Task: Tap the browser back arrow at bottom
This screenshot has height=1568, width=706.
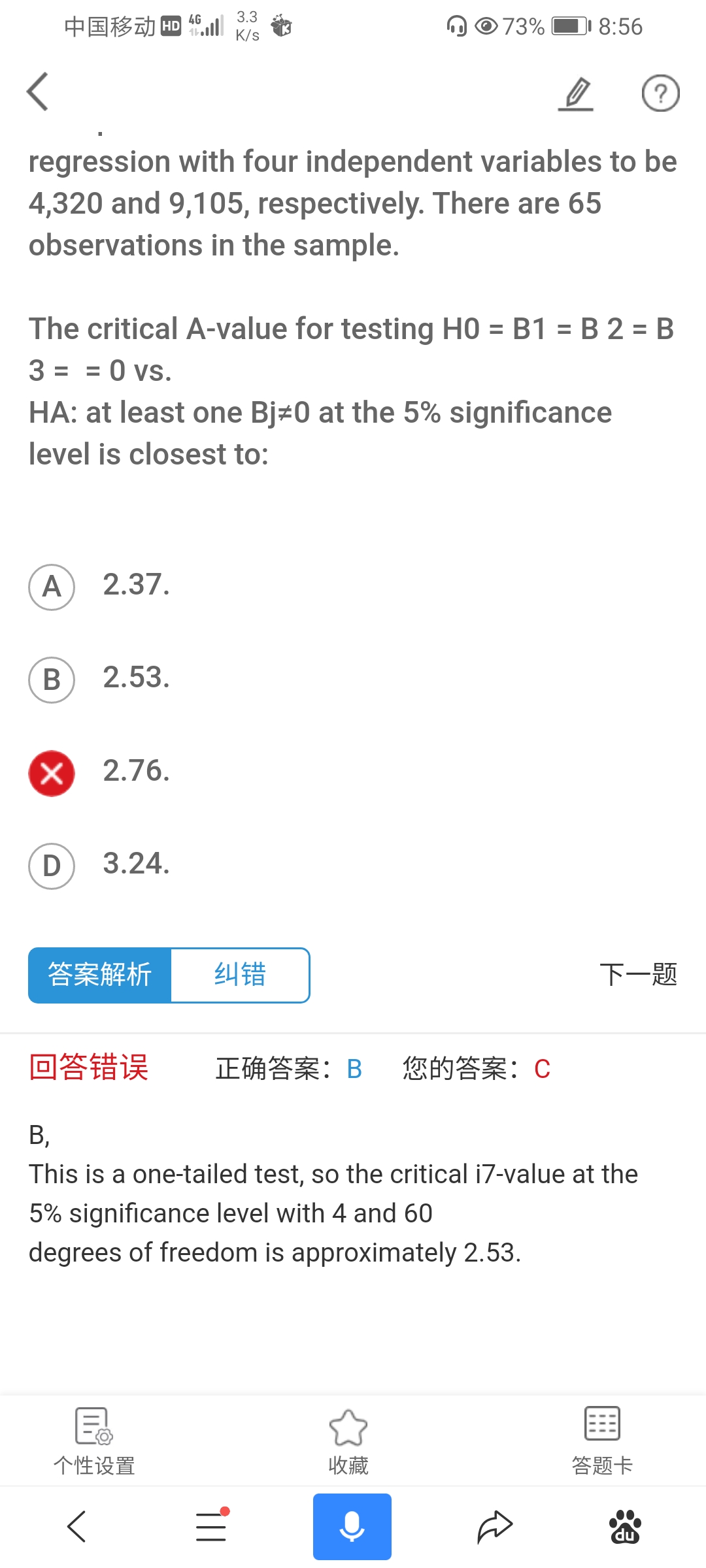Action: [x=76, y=1527]
